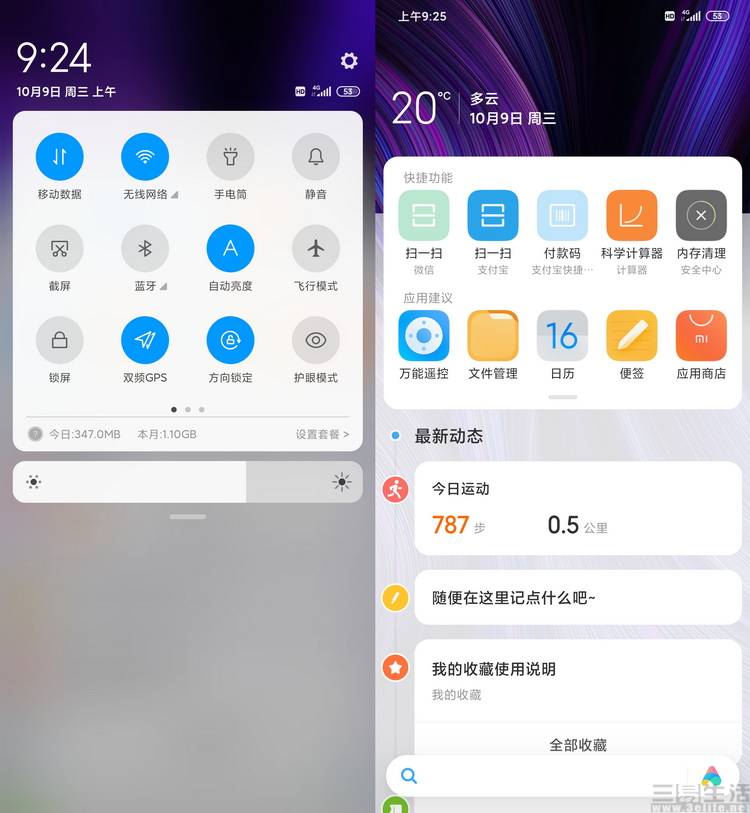Open the 应用商店 app store
750x813 pixels.
point(701,336)
